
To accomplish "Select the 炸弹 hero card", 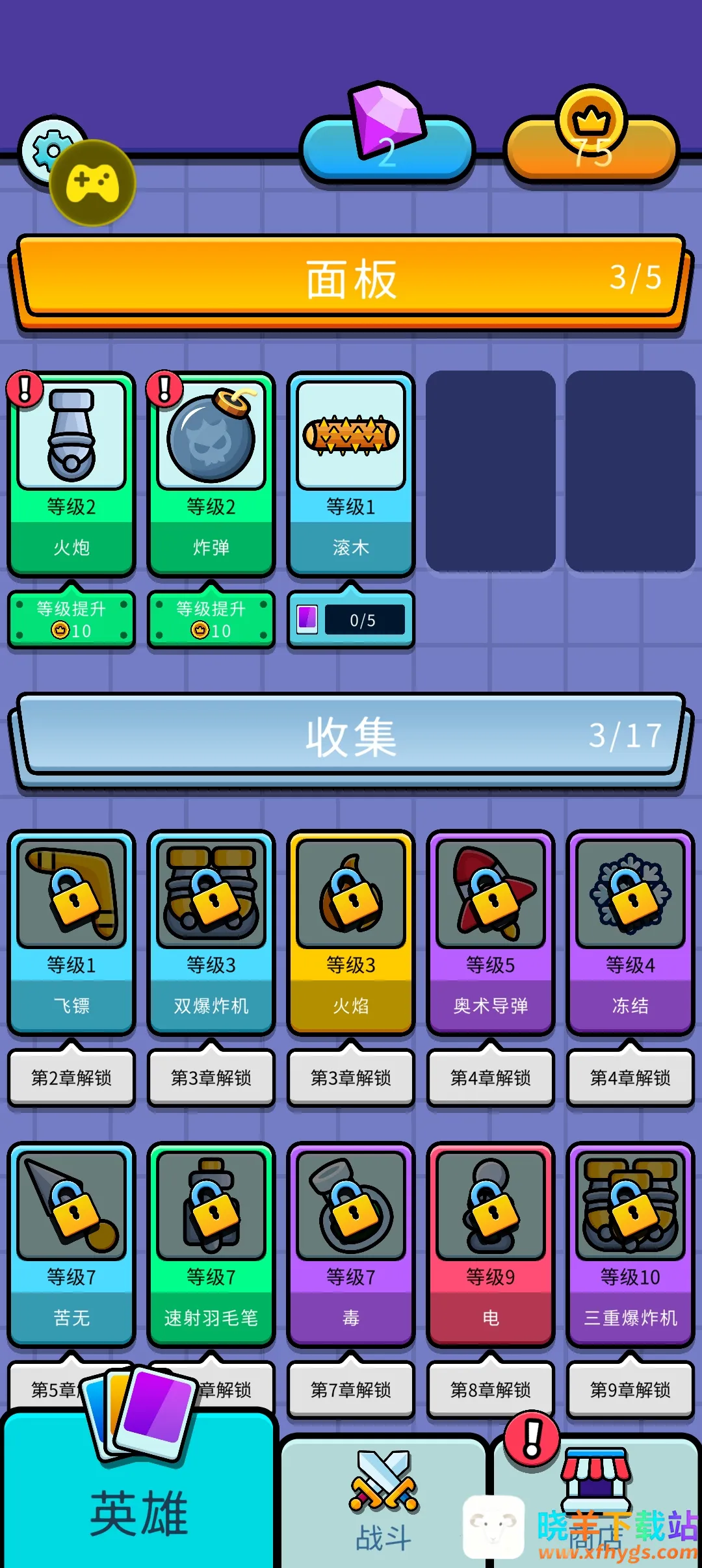I will point(211,473).
